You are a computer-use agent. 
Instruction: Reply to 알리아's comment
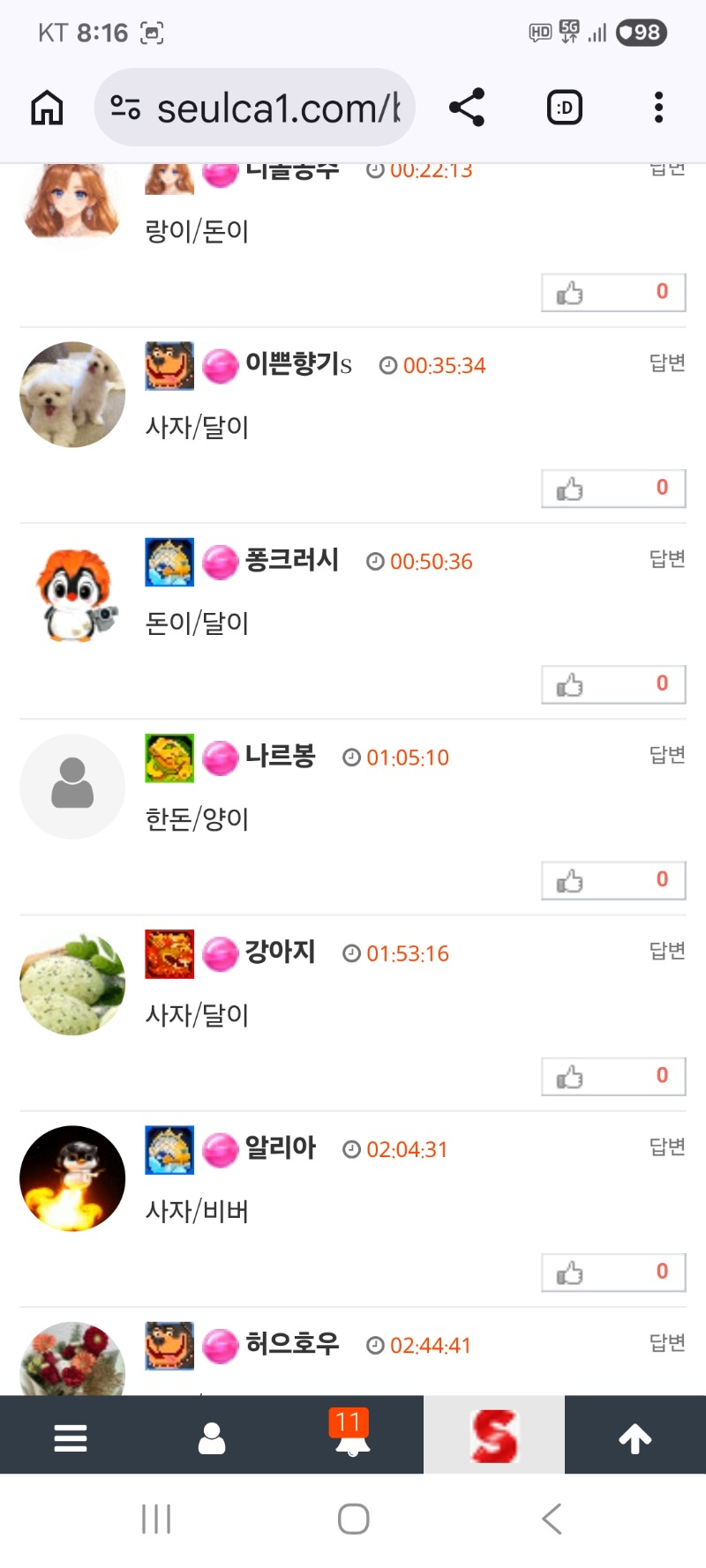[x=667, y=1146]
